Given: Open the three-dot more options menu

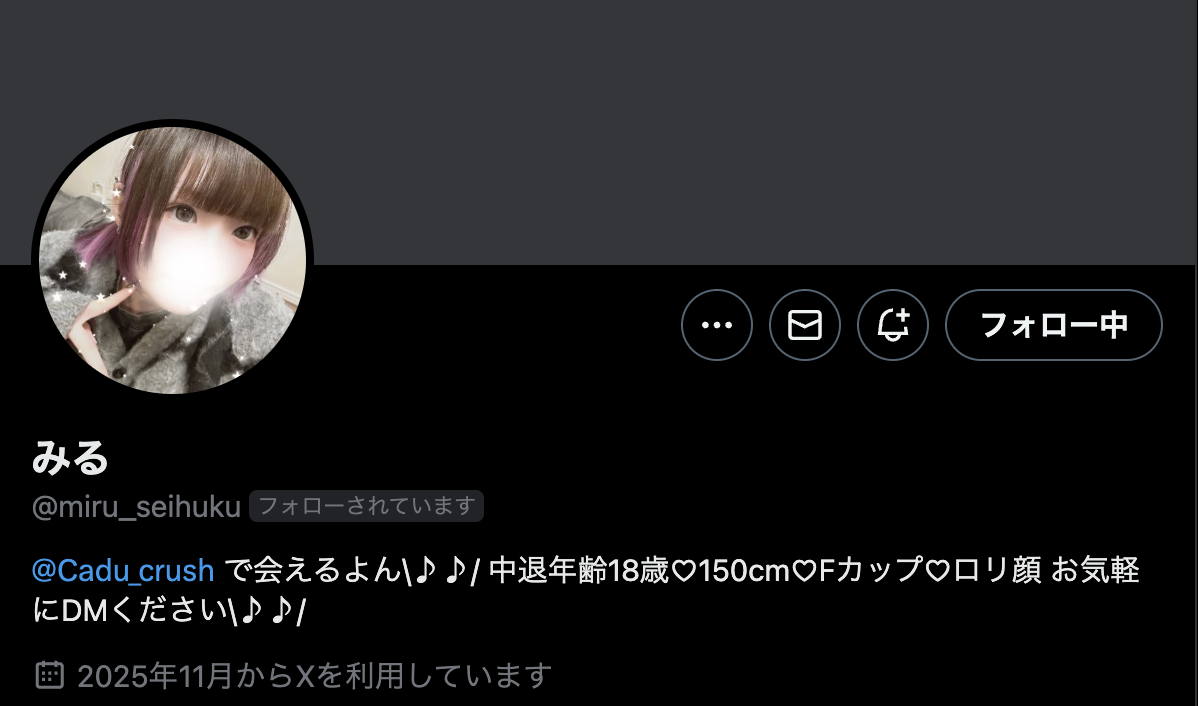Looking at the screenshot, I should pyautogui.click(x=717, y=325).
